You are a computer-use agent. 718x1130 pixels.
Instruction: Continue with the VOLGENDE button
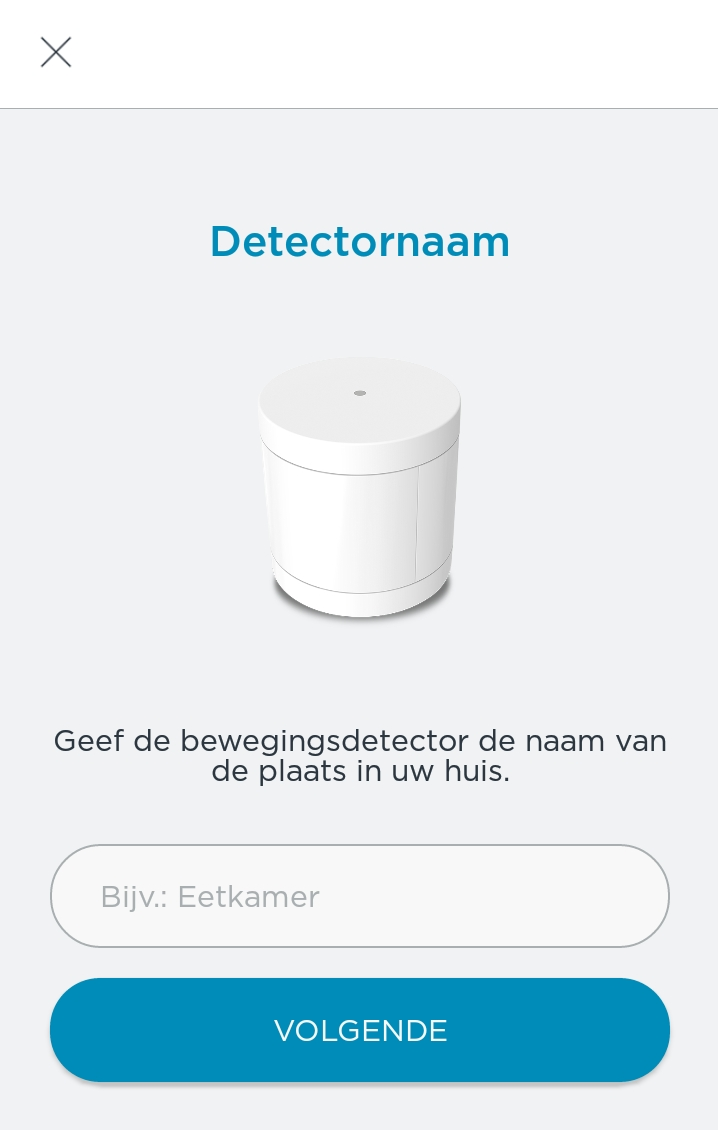[359, 1030]
